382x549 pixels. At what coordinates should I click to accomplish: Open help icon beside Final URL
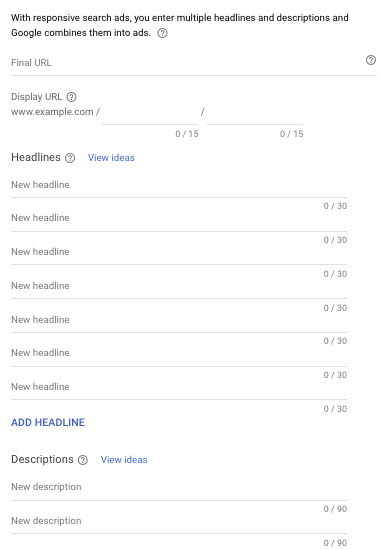[x=370, y=60]
